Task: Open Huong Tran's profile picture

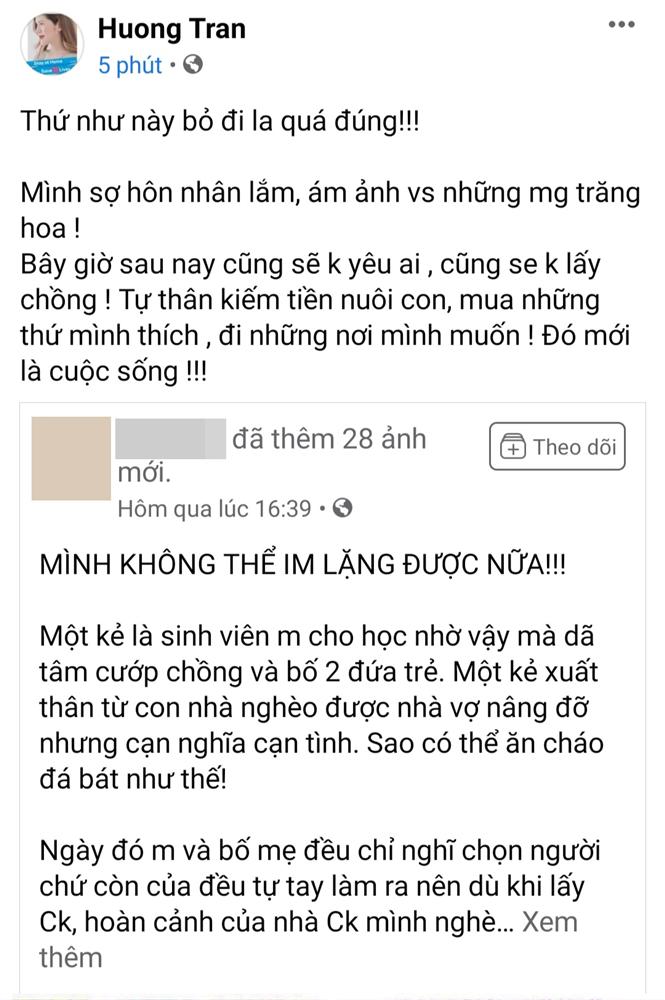Action: click(x=51, y=44)
